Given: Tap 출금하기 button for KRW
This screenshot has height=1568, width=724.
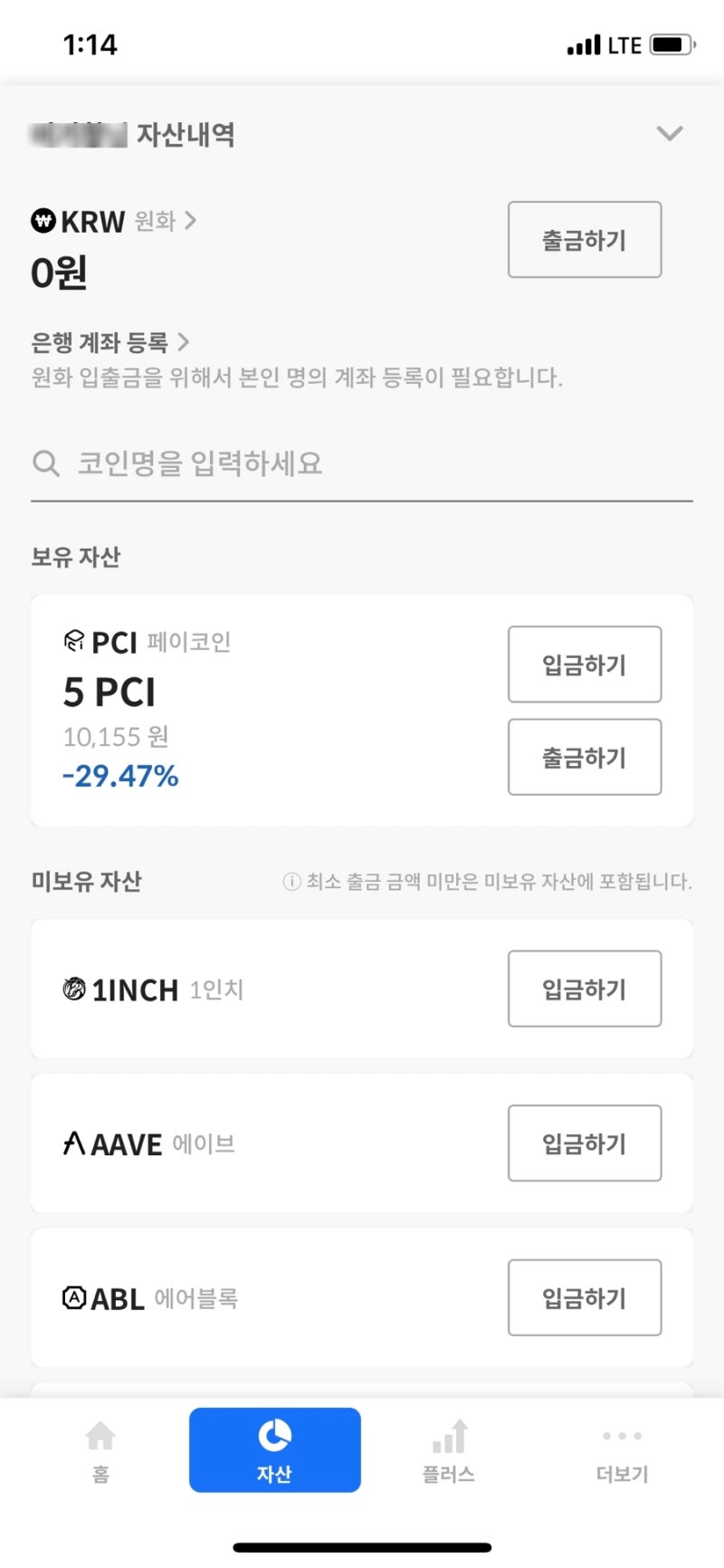Looking at the screenshot, I should point(584,240).
